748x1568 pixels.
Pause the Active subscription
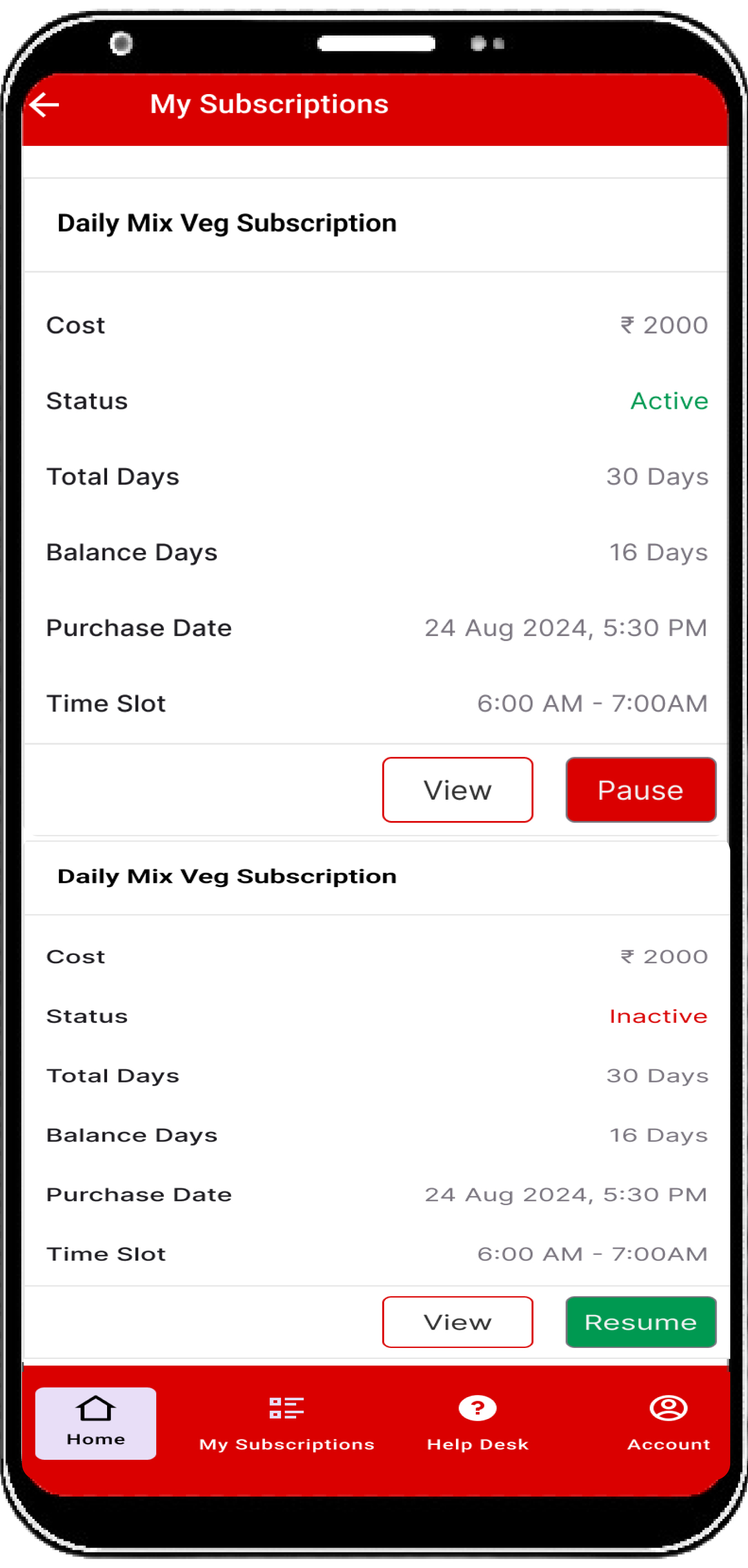click(x=640, y=789)
